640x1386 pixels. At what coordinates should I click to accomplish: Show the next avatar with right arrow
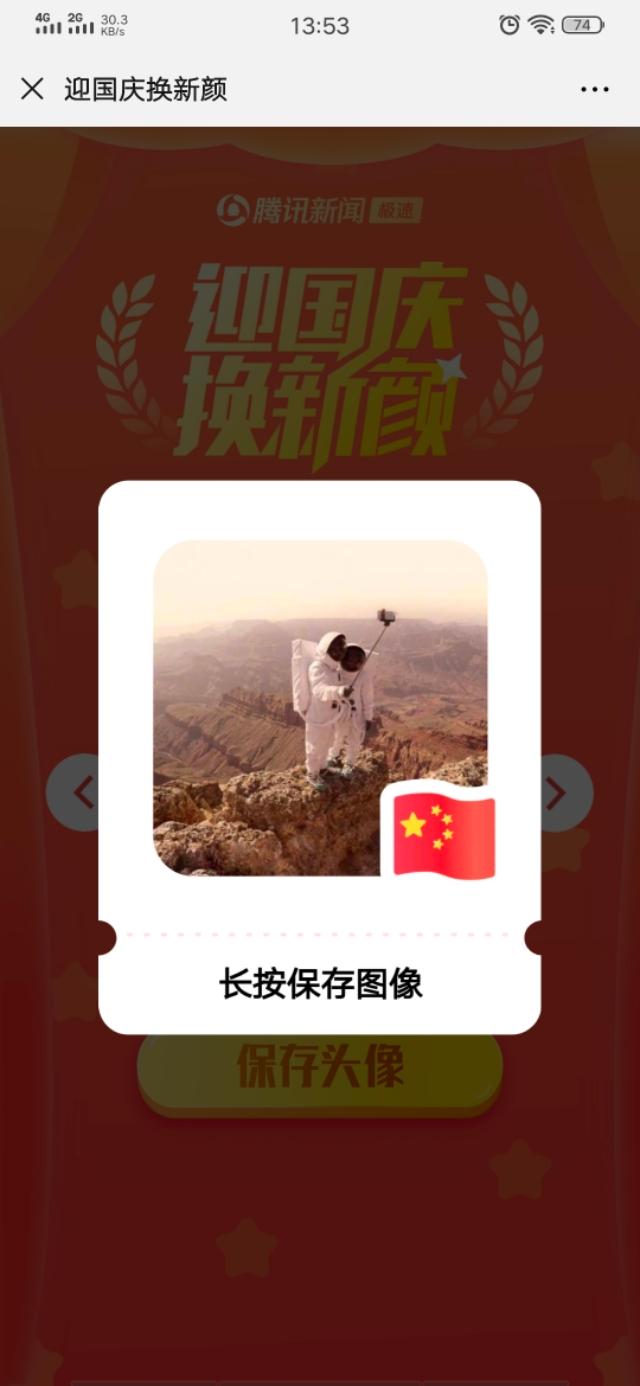pyautogui.click(x=566, y=793)
